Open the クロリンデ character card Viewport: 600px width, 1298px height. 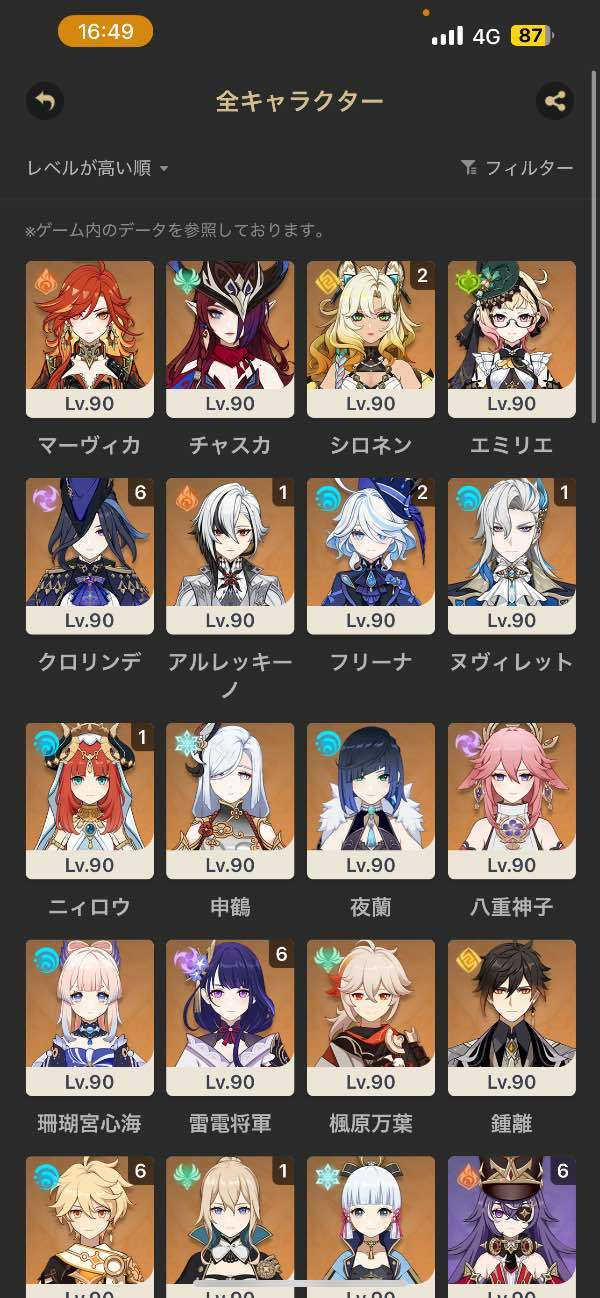tap(90, 556)
